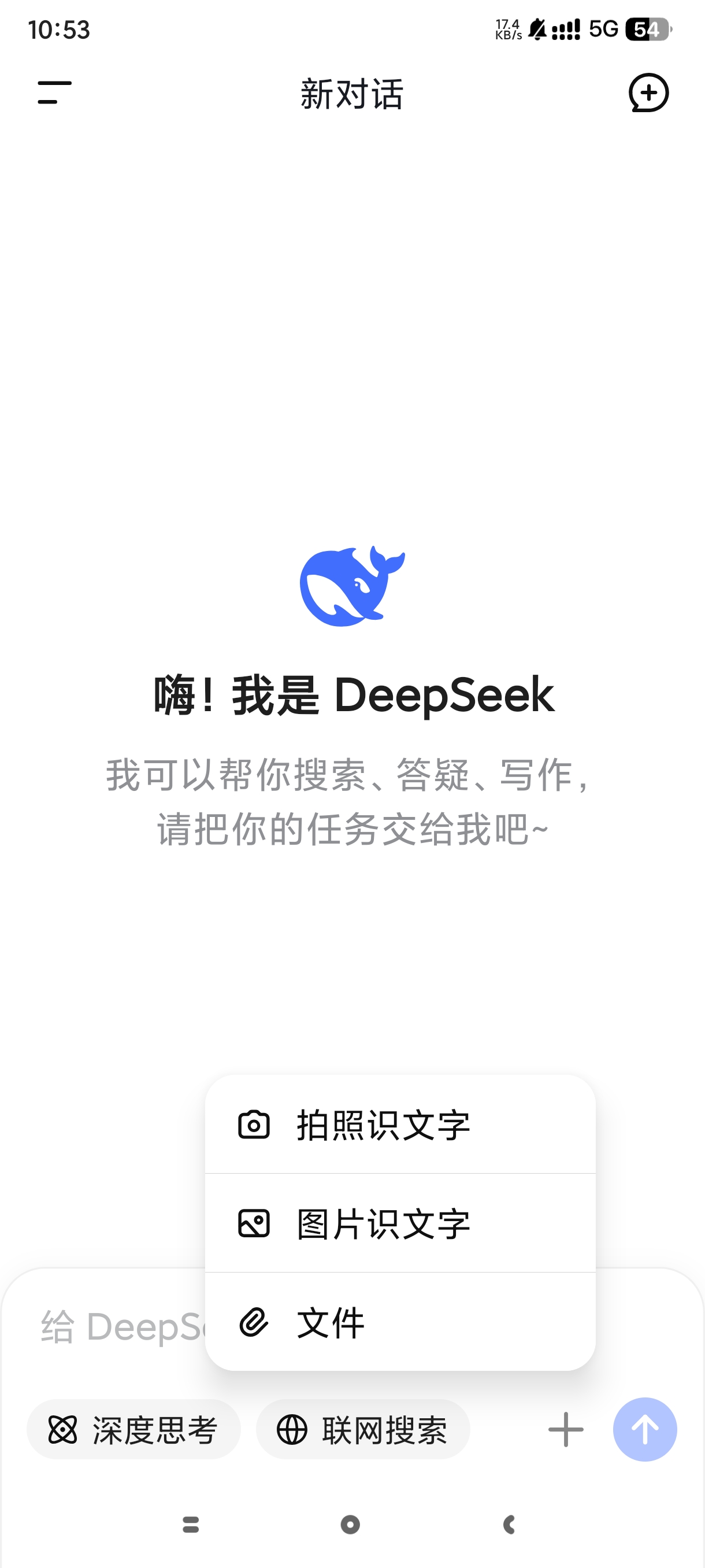Image resolution: width=705 pixels, height=1568 pixels.
Task: Open the recent apps view
Action: pyautogui.click(x=190, y=1524)
